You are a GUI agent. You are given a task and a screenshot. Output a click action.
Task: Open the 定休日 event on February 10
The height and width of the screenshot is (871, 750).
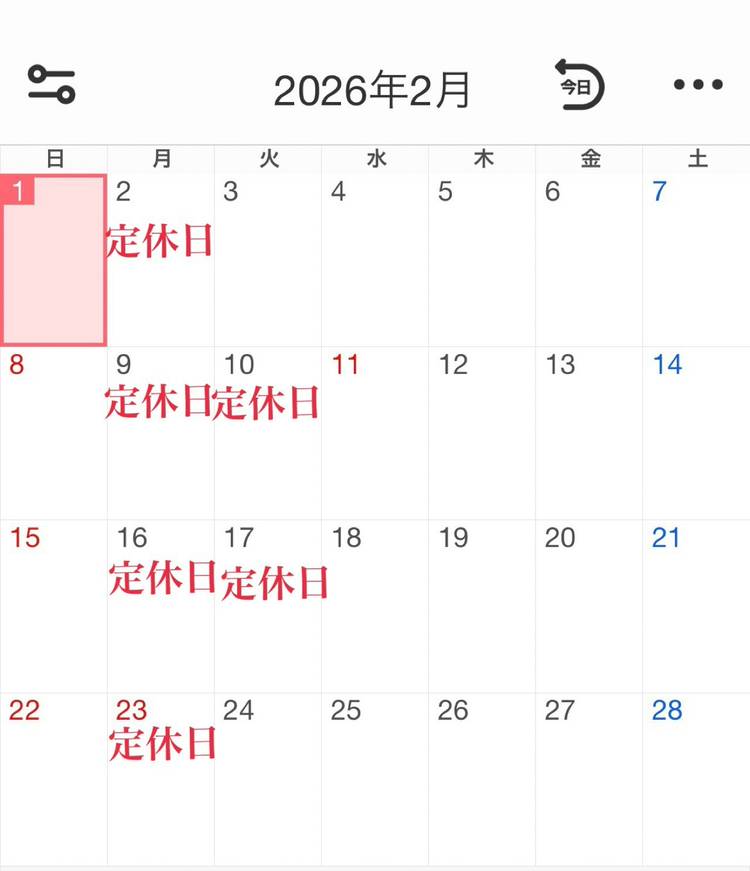pyautogui.click(x=267, y=402)
